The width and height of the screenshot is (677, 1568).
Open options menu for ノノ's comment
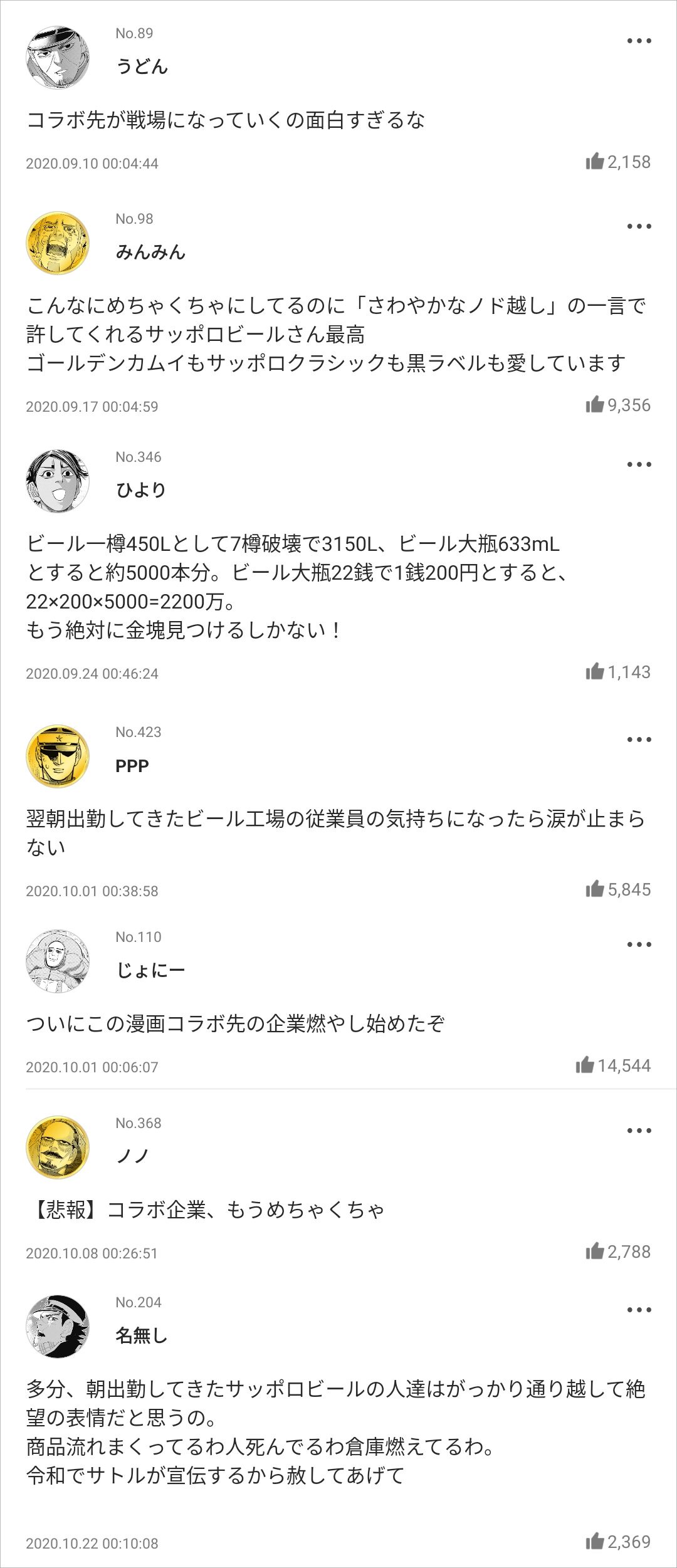639,1131
